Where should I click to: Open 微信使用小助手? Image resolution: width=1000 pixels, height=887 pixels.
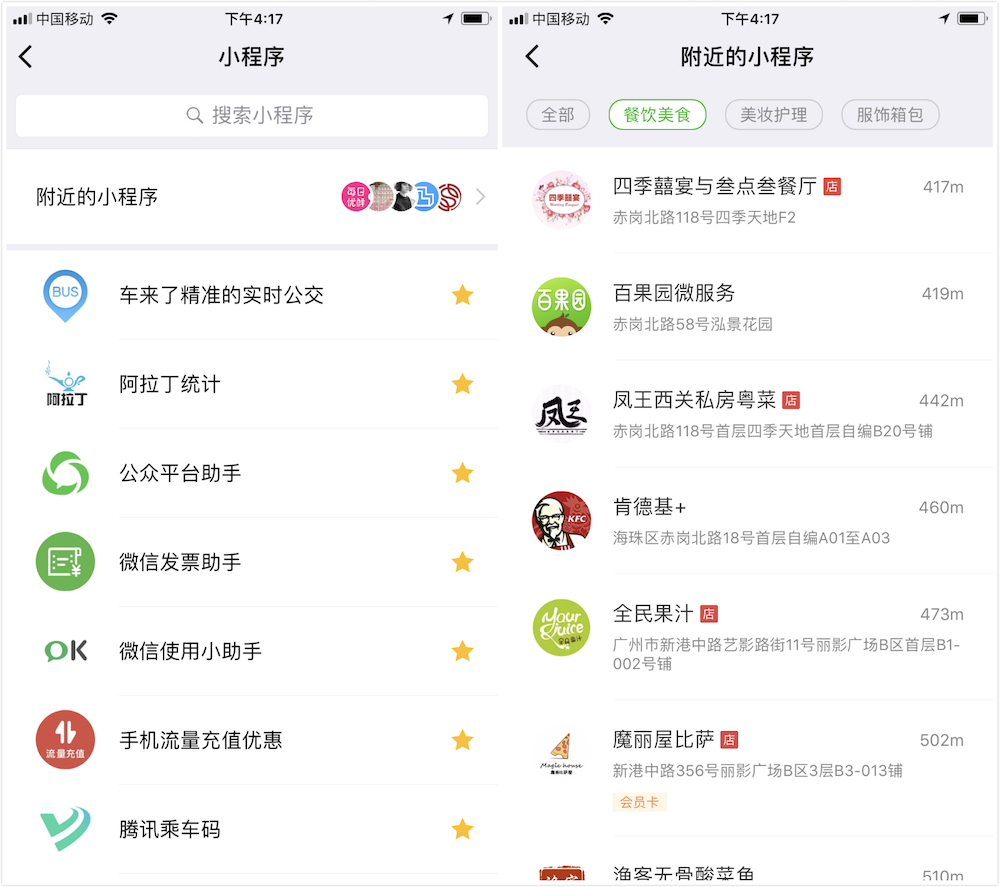190,651
